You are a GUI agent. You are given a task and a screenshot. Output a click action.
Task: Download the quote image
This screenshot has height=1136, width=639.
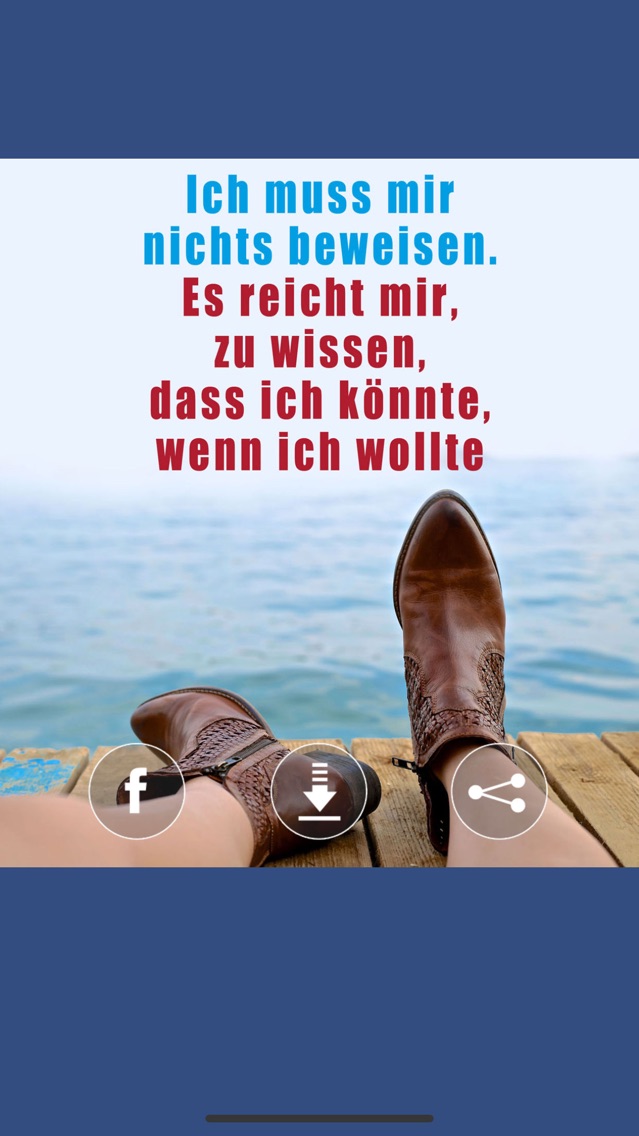click(319, 791)
